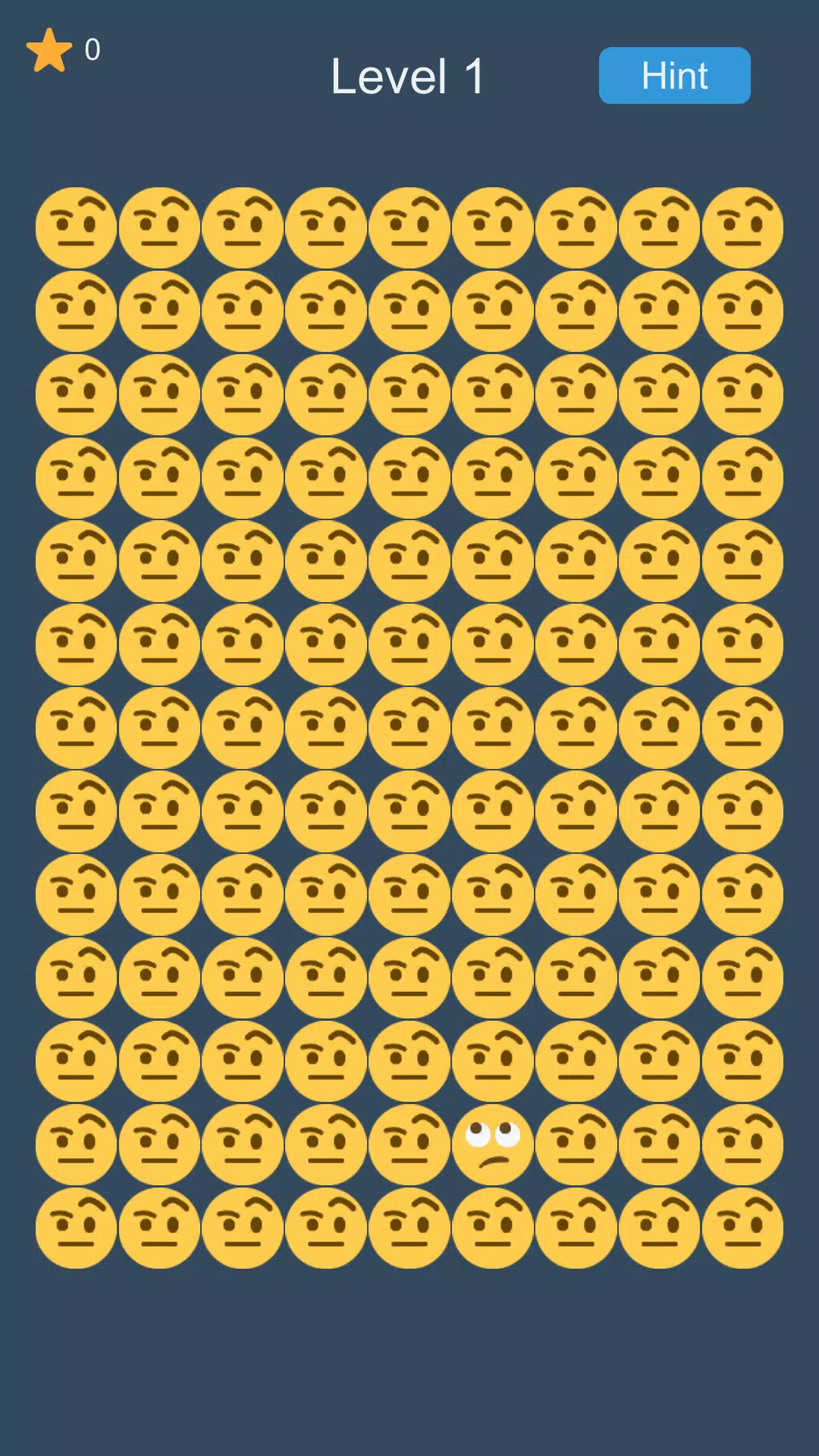Select the emoji directly below the rolling-eyes face

coord(491,1227)
